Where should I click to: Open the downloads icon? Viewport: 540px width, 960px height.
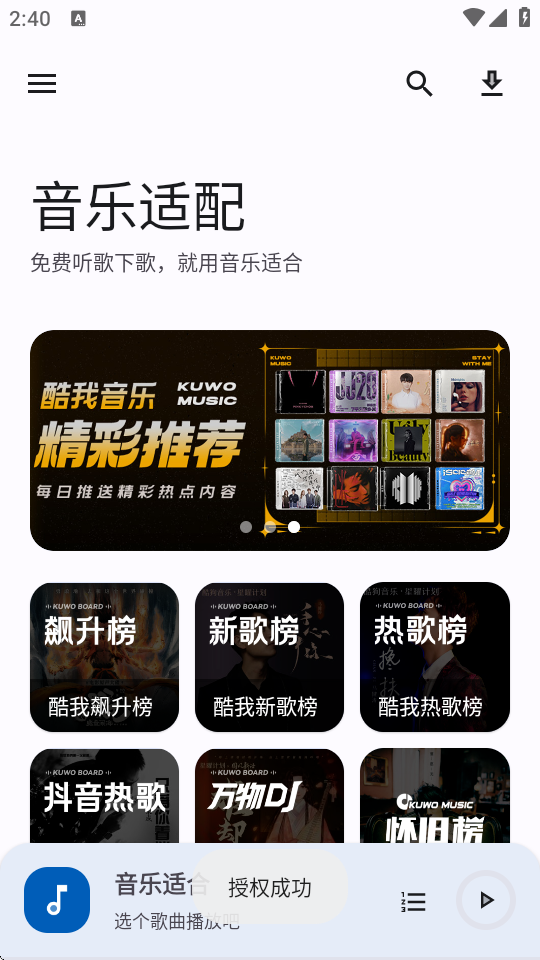(492, 83)
